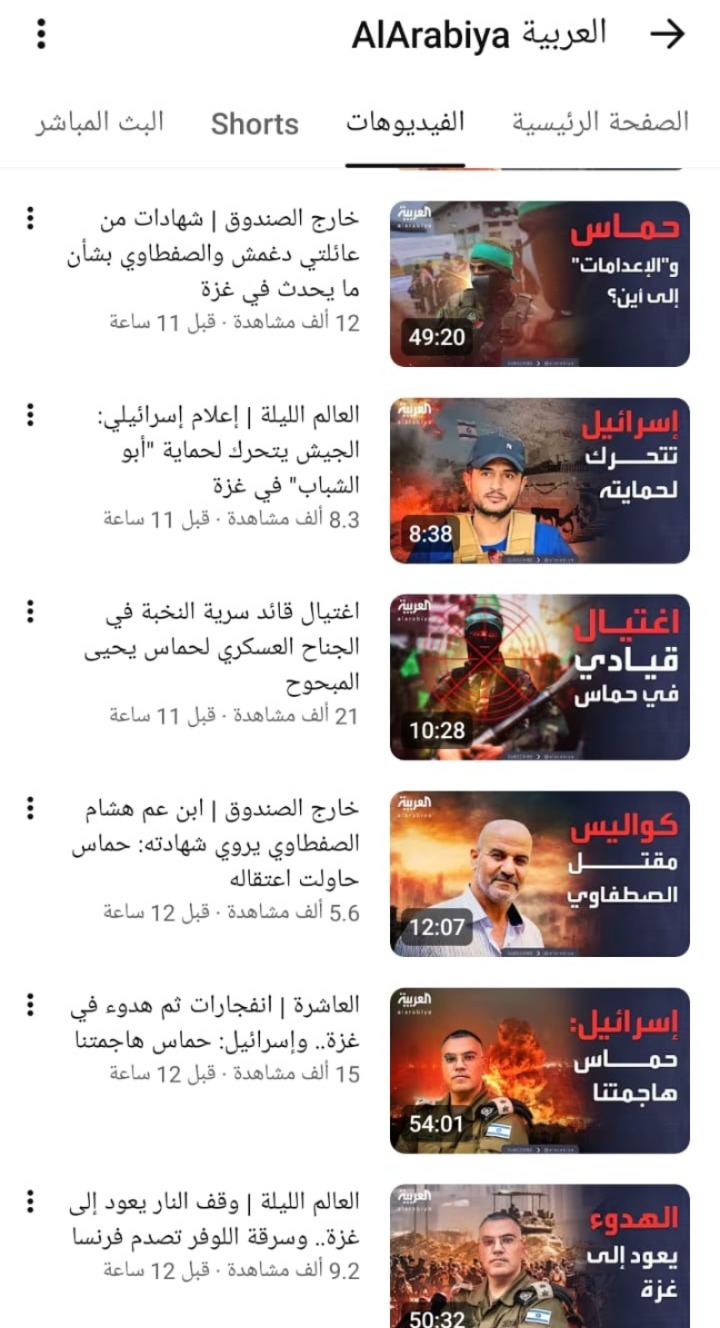Watch the 54:01 video إسرائيل: حماس هاجمتنا
720x1328 pixels.
click(539, 1070)
